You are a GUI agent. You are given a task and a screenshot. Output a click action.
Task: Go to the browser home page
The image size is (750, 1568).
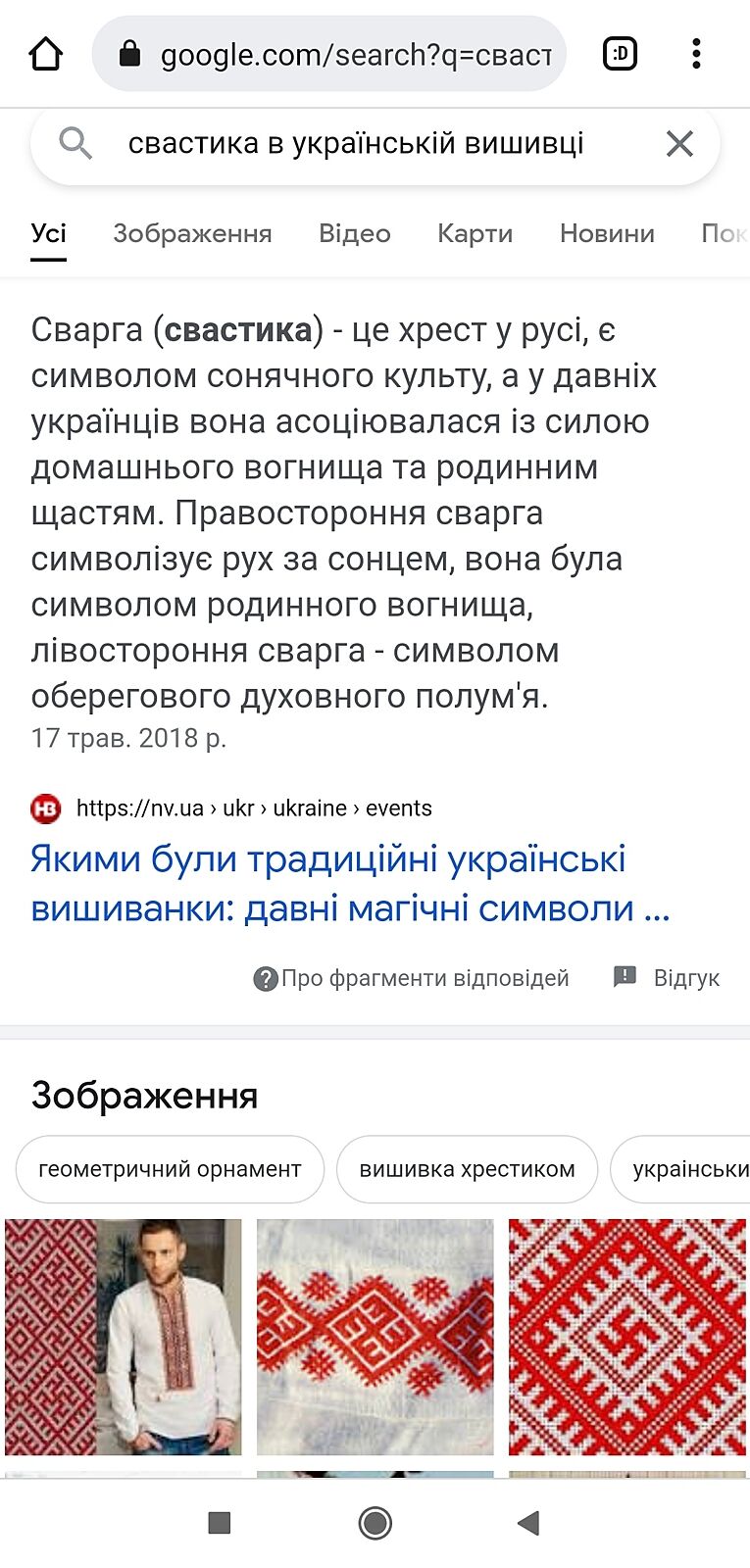pos(46,54)
